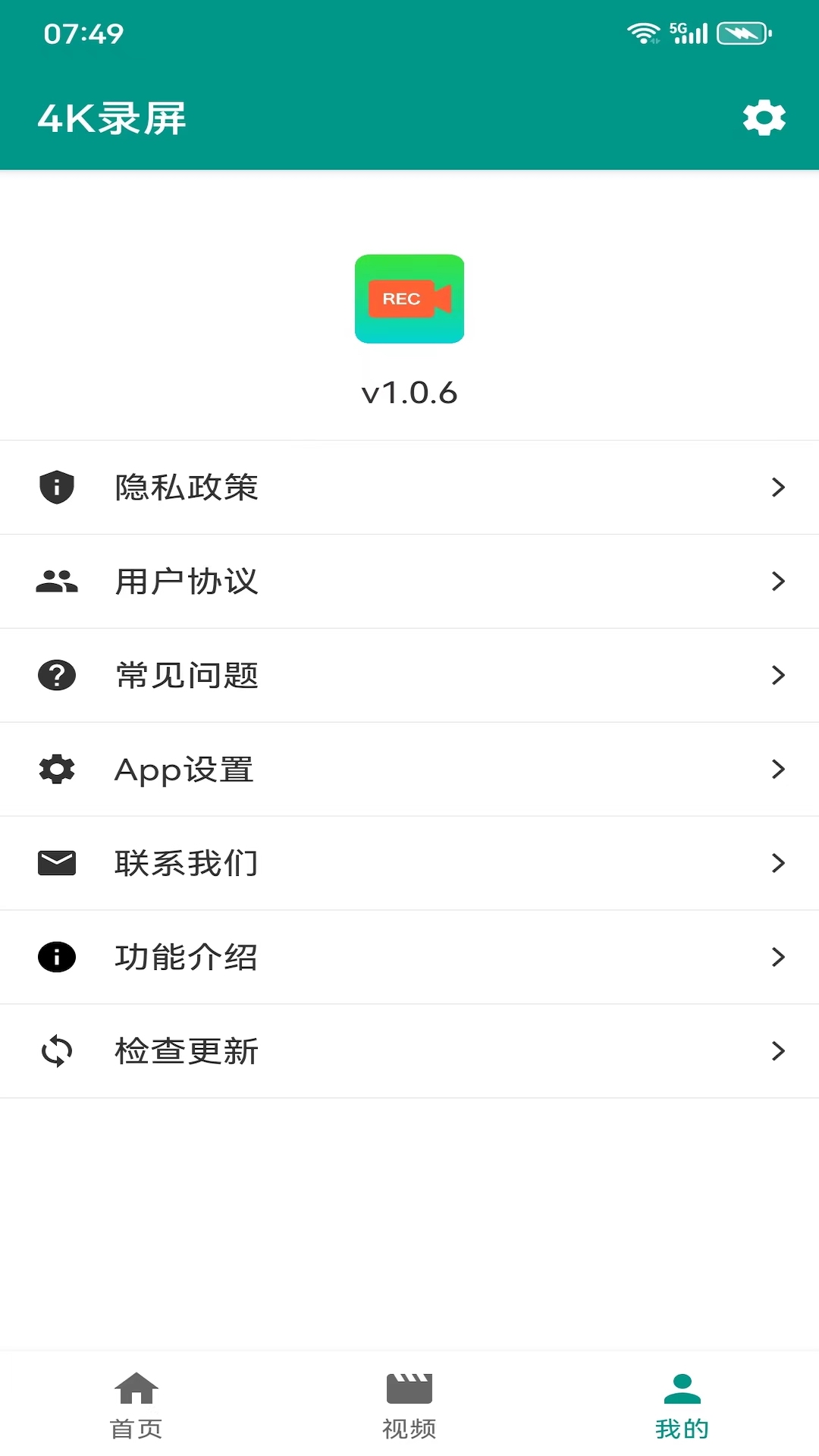The width and height of the screenshot is (819, 1456).
Task: Click the refresh icon next to 检查更新
Action: click(55, 1050)
